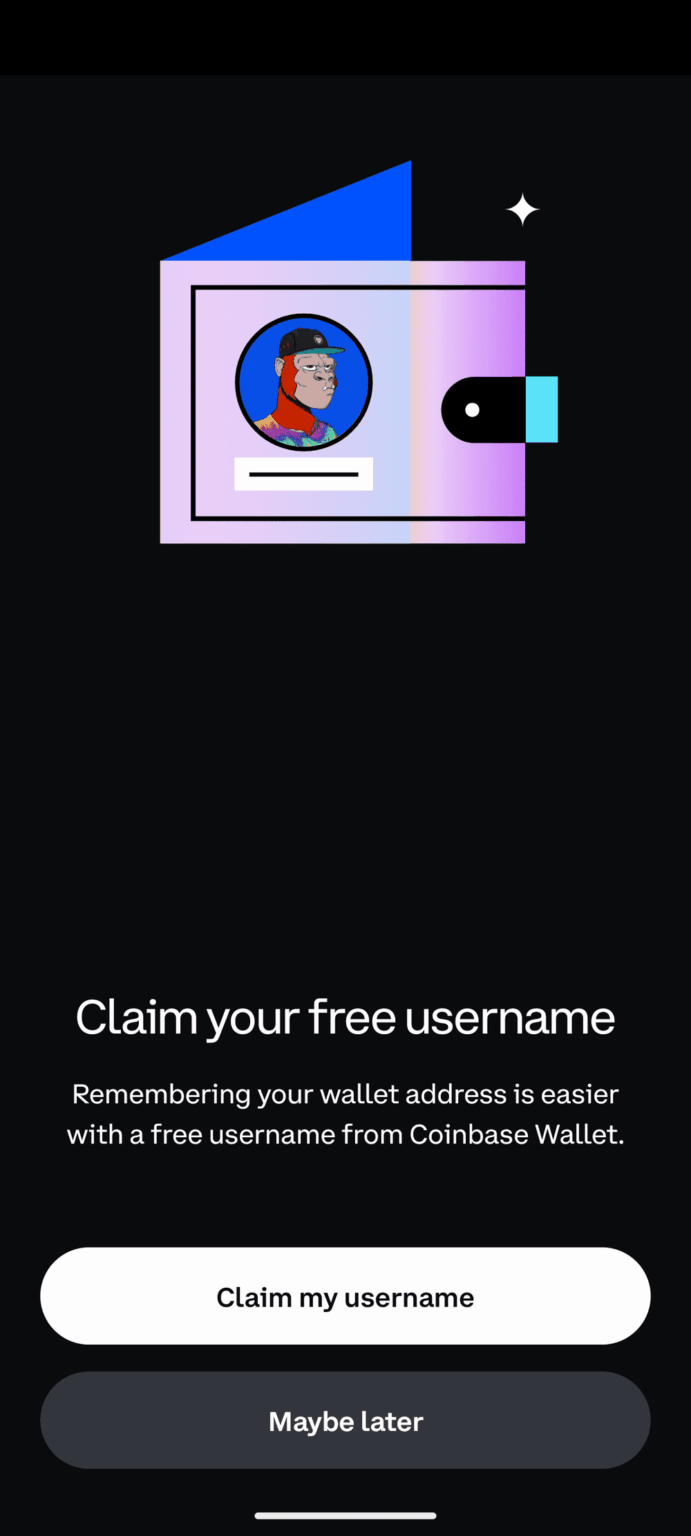Tap Claim my username button
The height and width of the screenshot is (1536, 691).
(x=345, y=1296)
